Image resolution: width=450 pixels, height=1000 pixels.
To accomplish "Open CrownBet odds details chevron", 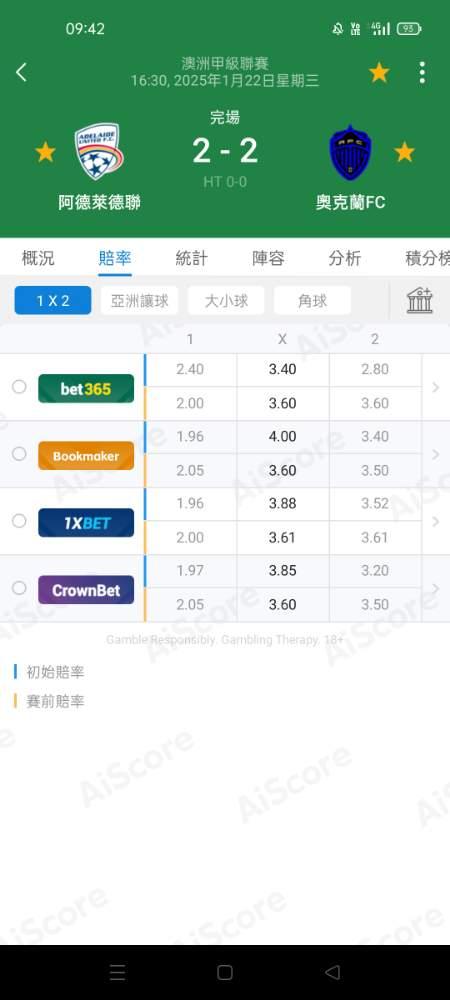I will (436, 588).
